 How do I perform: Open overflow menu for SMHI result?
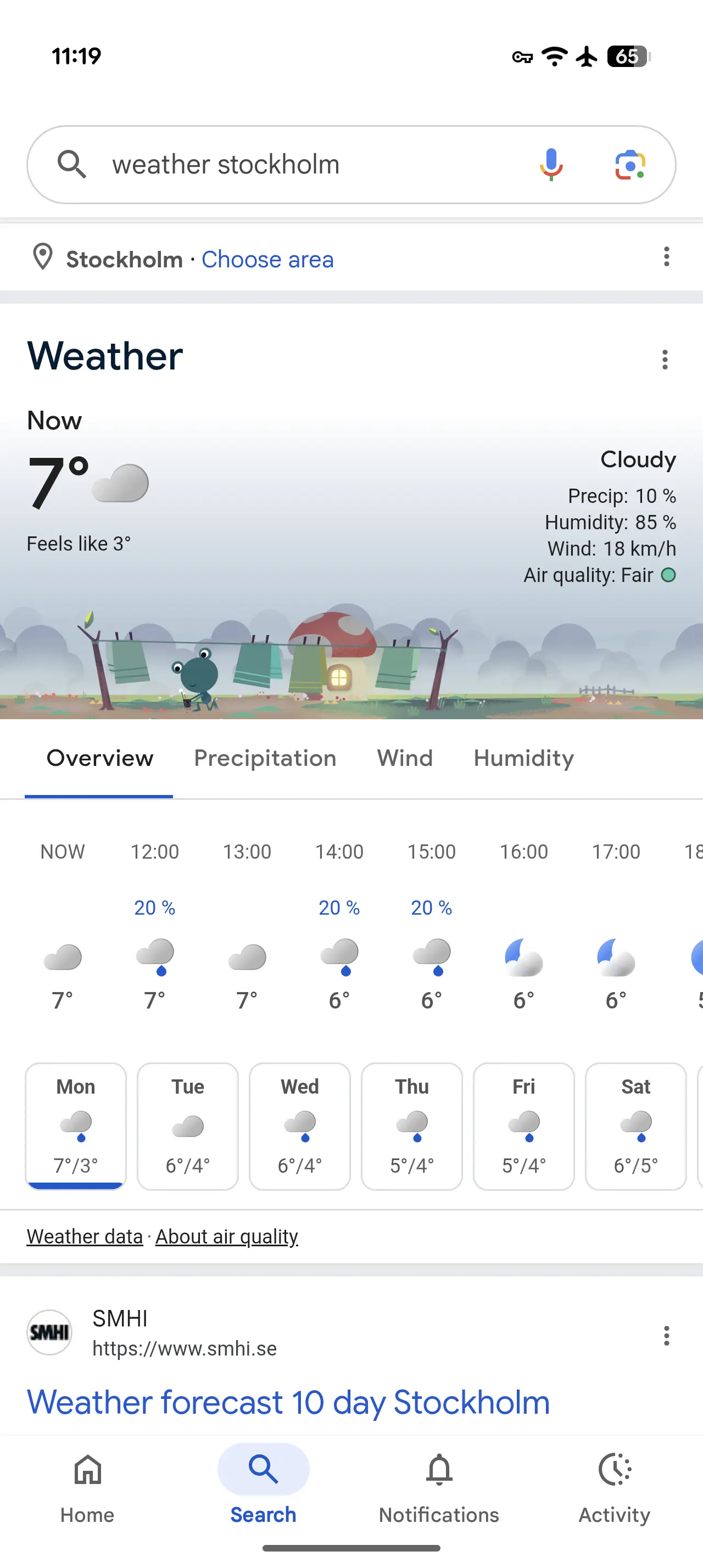pos(667,1335)
